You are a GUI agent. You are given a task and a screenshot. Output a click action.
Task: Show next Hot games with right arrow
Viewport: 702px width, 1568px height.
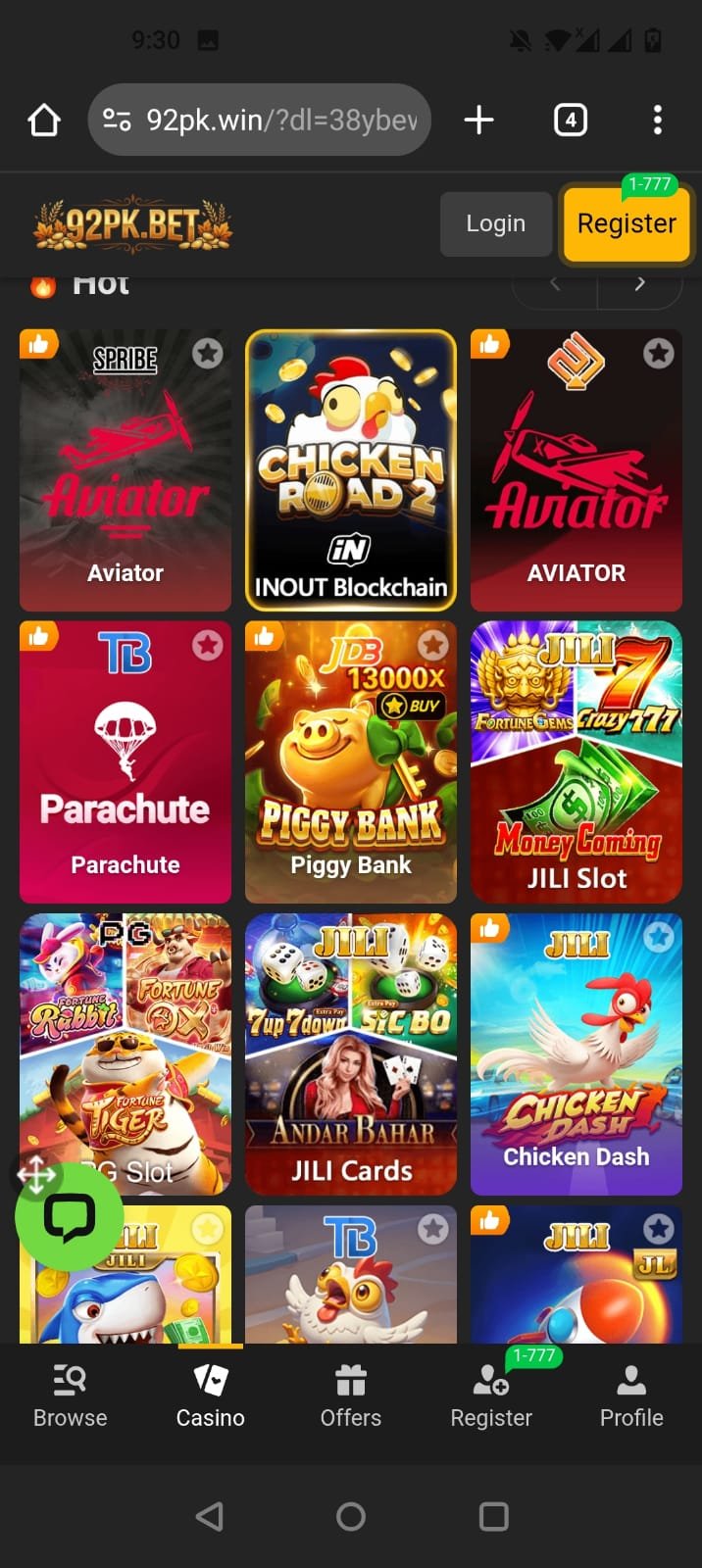click(x=639, y=283)
